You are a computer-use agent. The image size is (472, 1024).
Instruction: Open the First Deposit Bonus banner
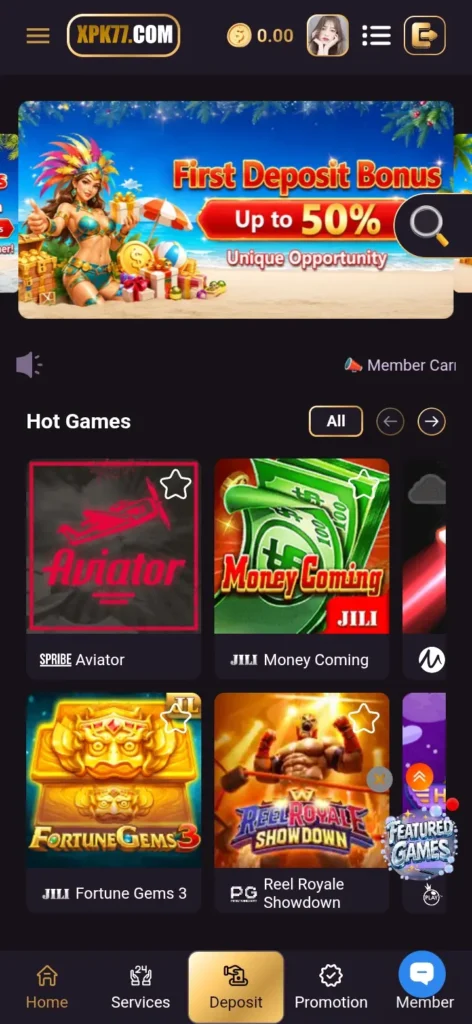pos(236,210)
